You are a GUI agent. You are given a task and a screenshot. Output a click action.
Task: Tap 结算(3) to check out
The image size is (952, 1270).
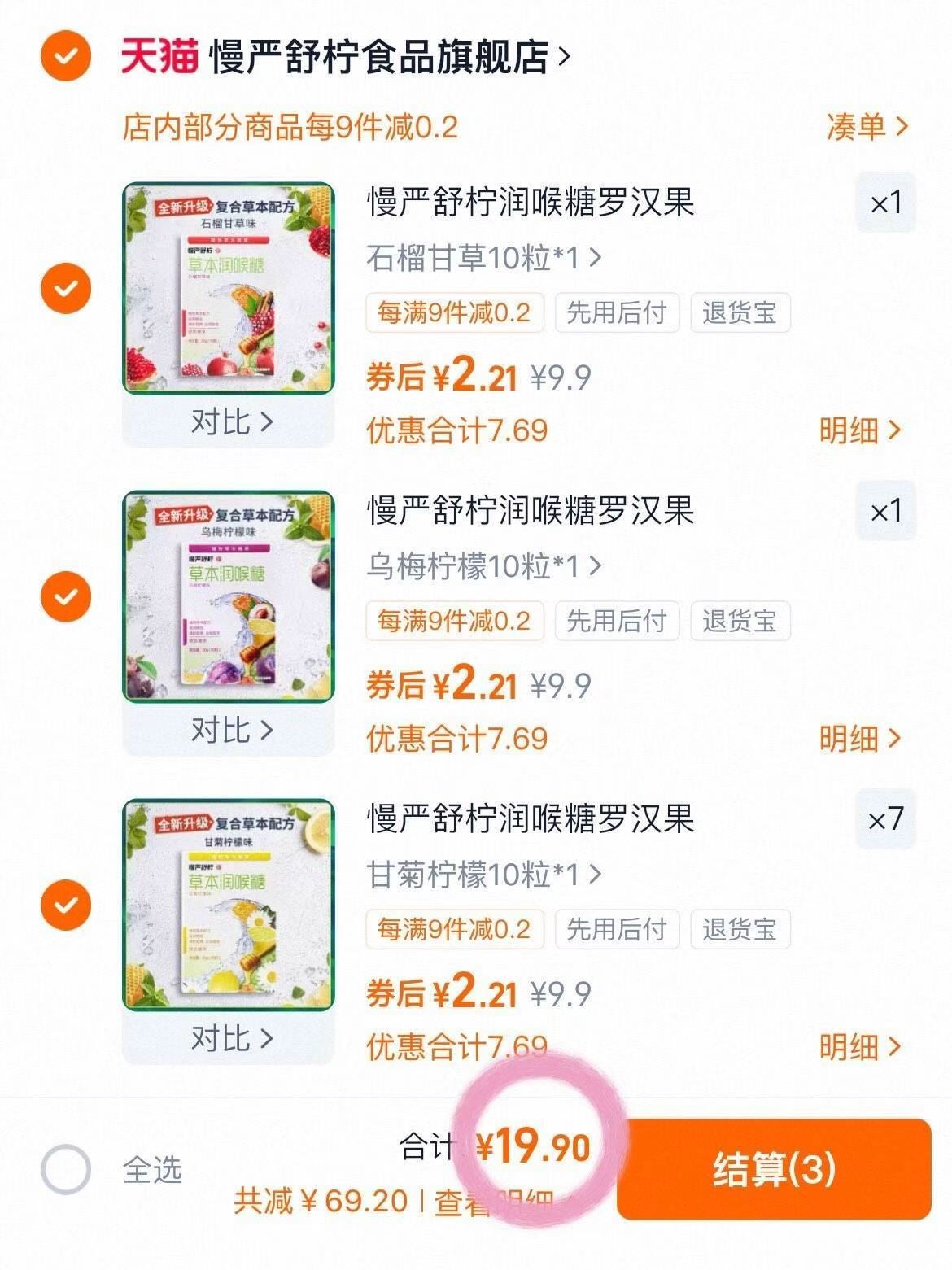771,1169
